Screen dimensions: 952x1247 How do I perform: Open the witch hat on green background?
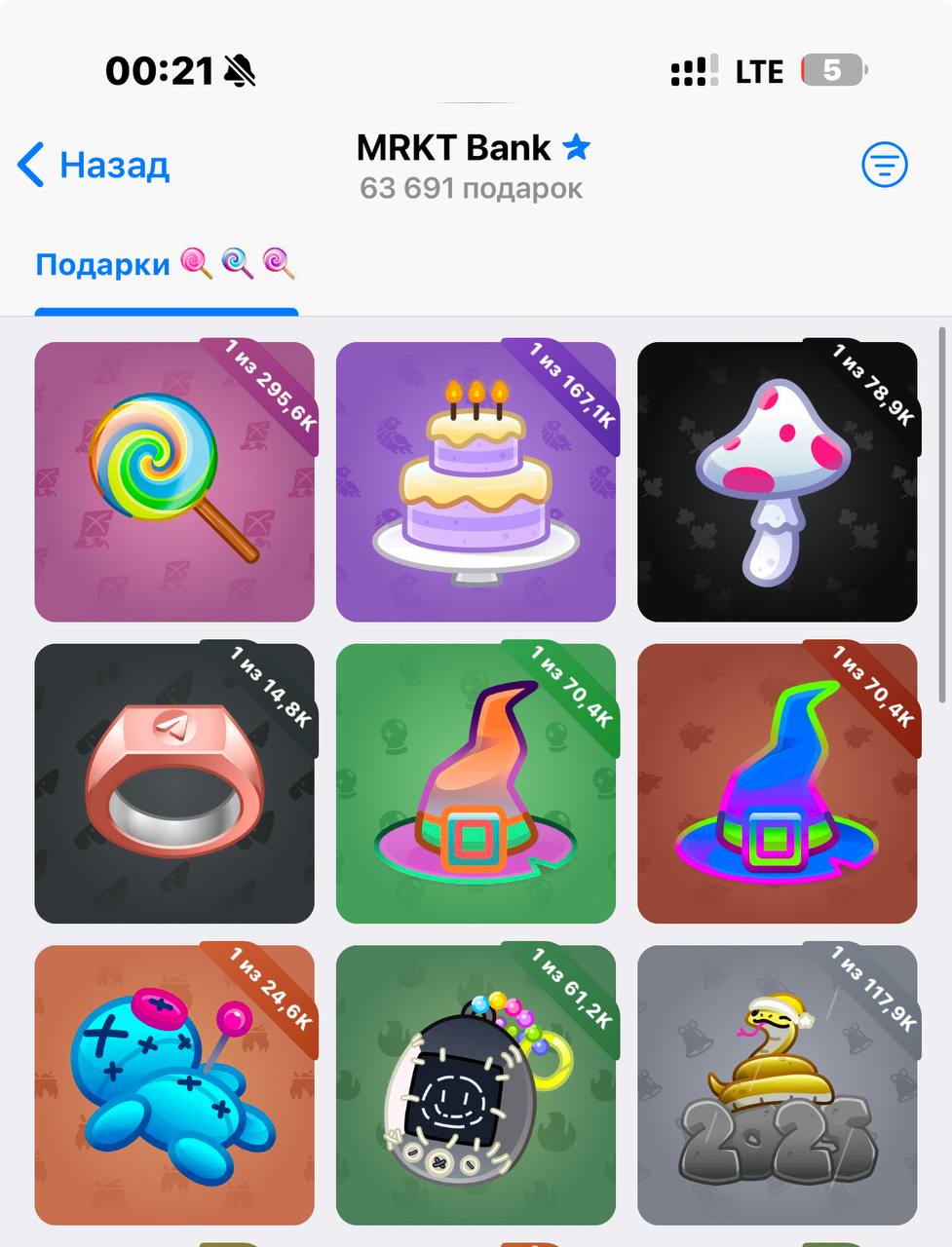pos(476,783)
